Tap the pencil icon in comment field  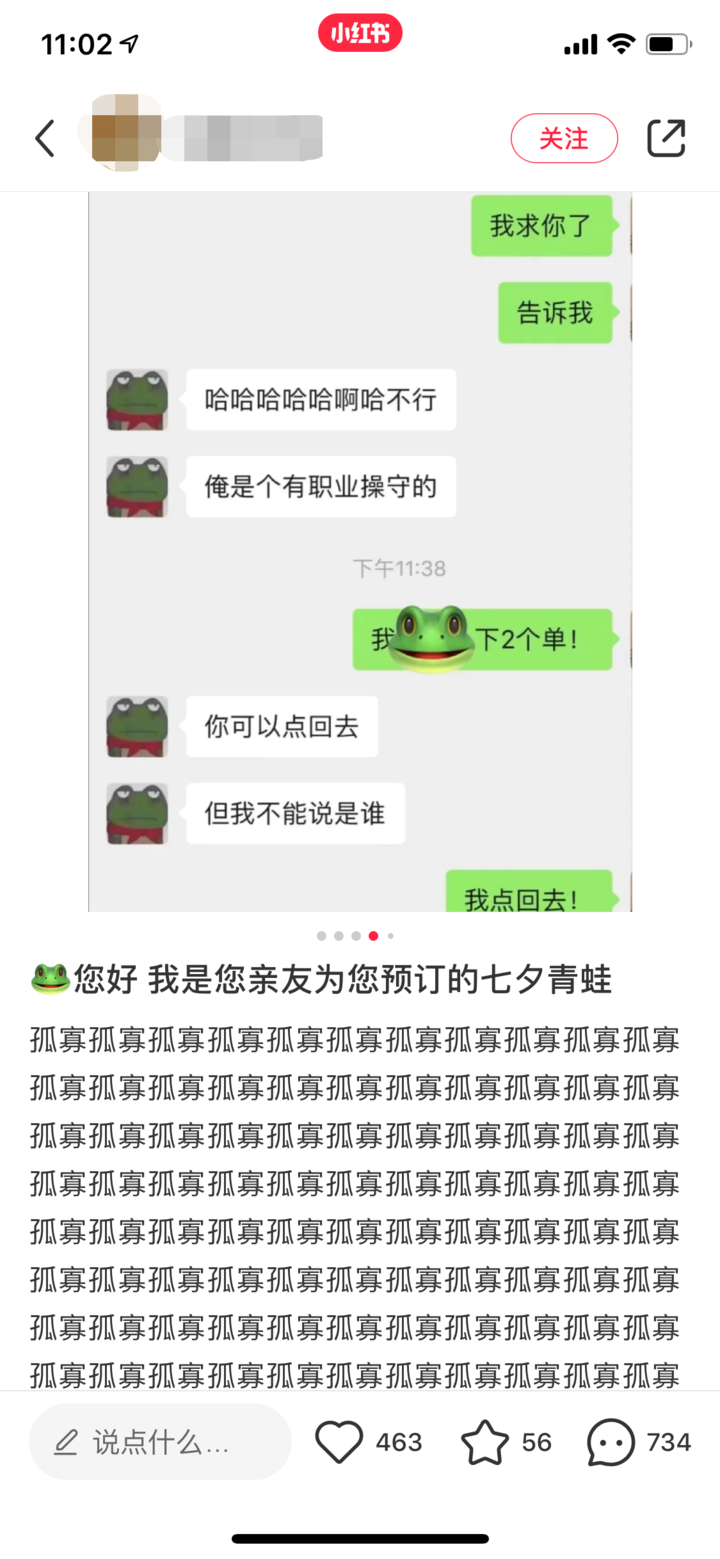point(65,1442)
